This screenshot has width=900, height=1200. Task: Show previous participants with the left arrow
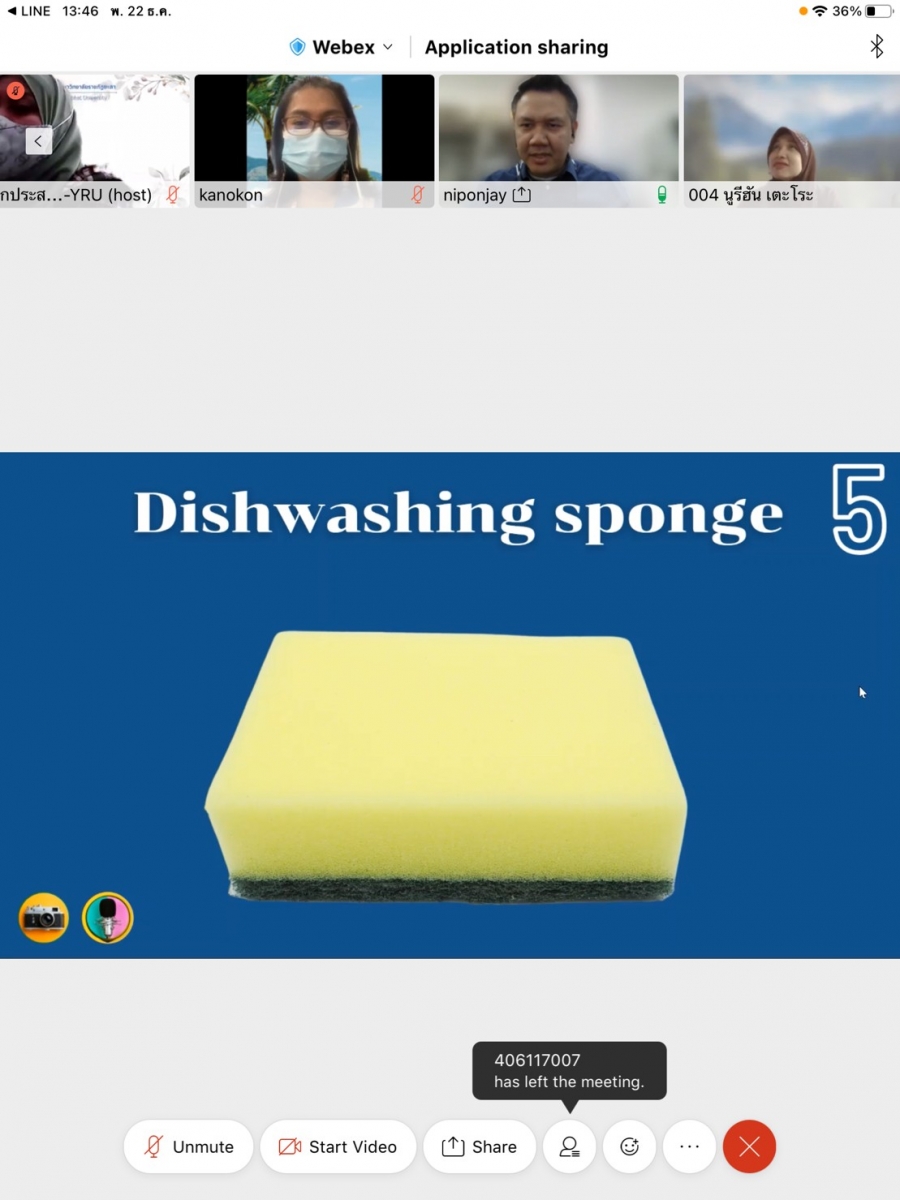pyautogui.click(x=38, y=141)
